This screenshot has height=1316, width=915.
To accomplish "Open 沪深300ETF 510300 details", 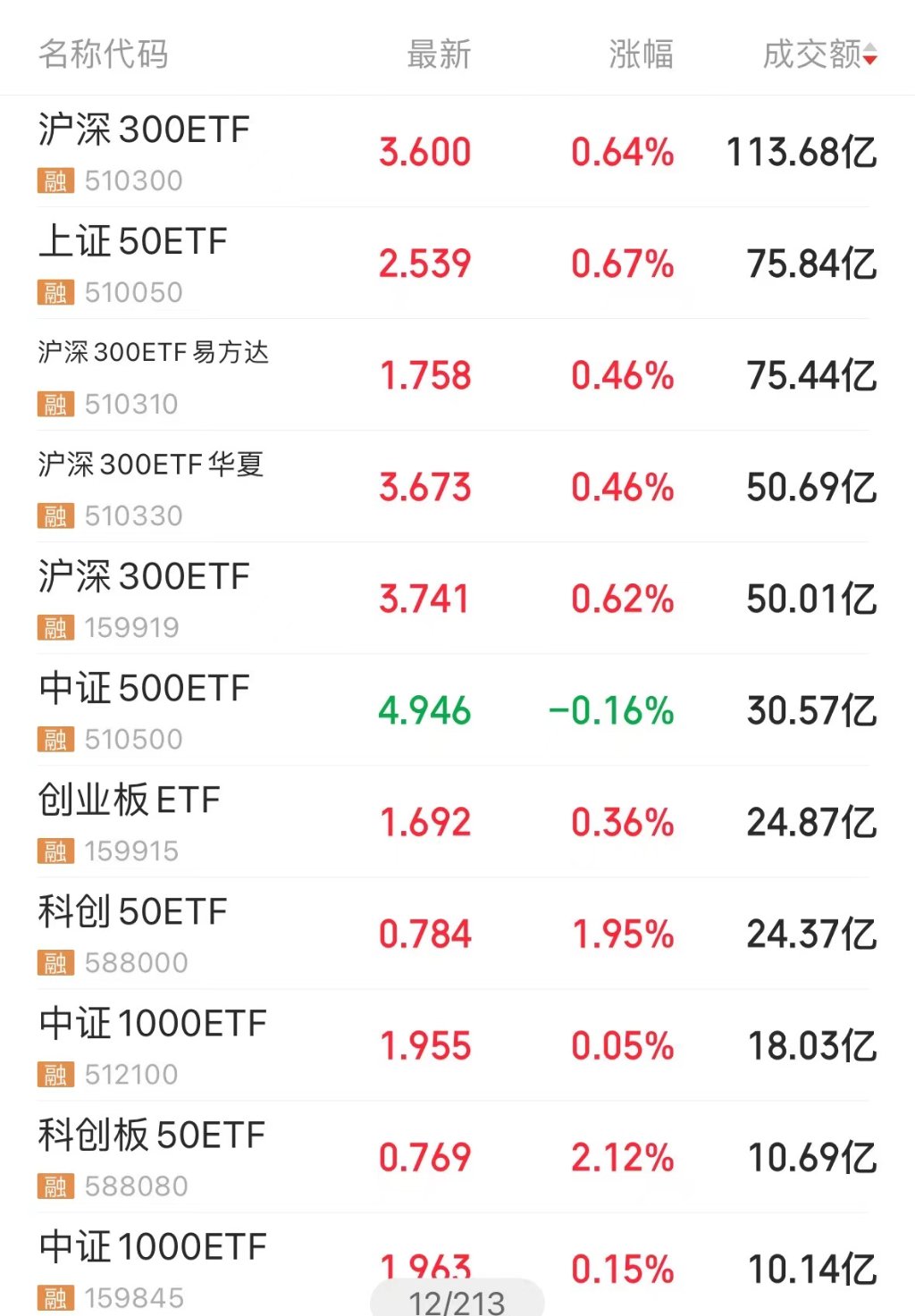I will point(143,151).
